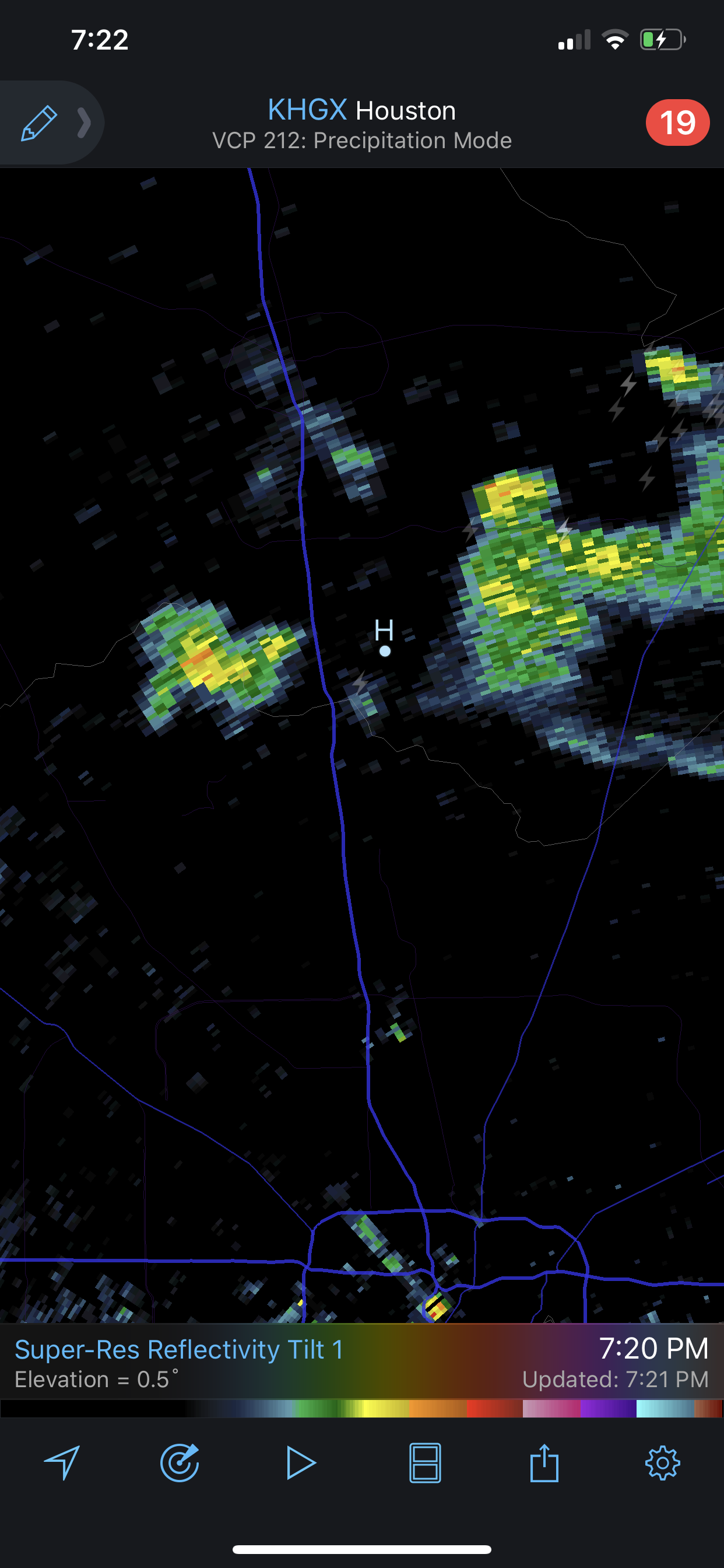Change the KHGX Houston radar site
Image resolution: width=724 pixels, height=1568 pixels.
pyautogui.click(x=361, y=111)
